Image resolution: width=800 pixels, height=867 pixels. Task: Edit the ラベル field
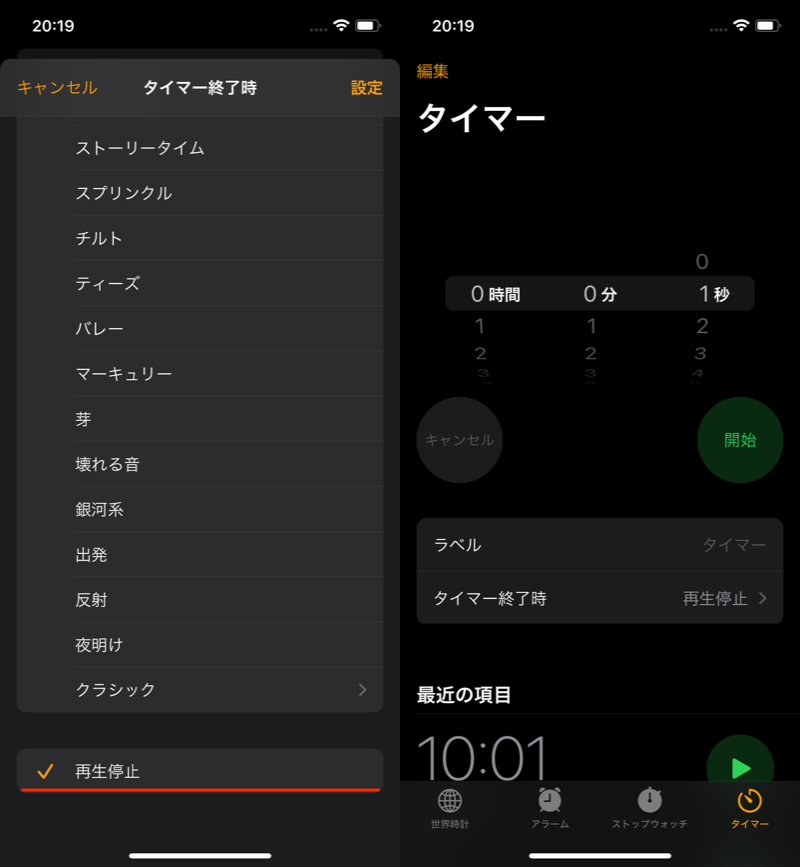pos(600,545)
